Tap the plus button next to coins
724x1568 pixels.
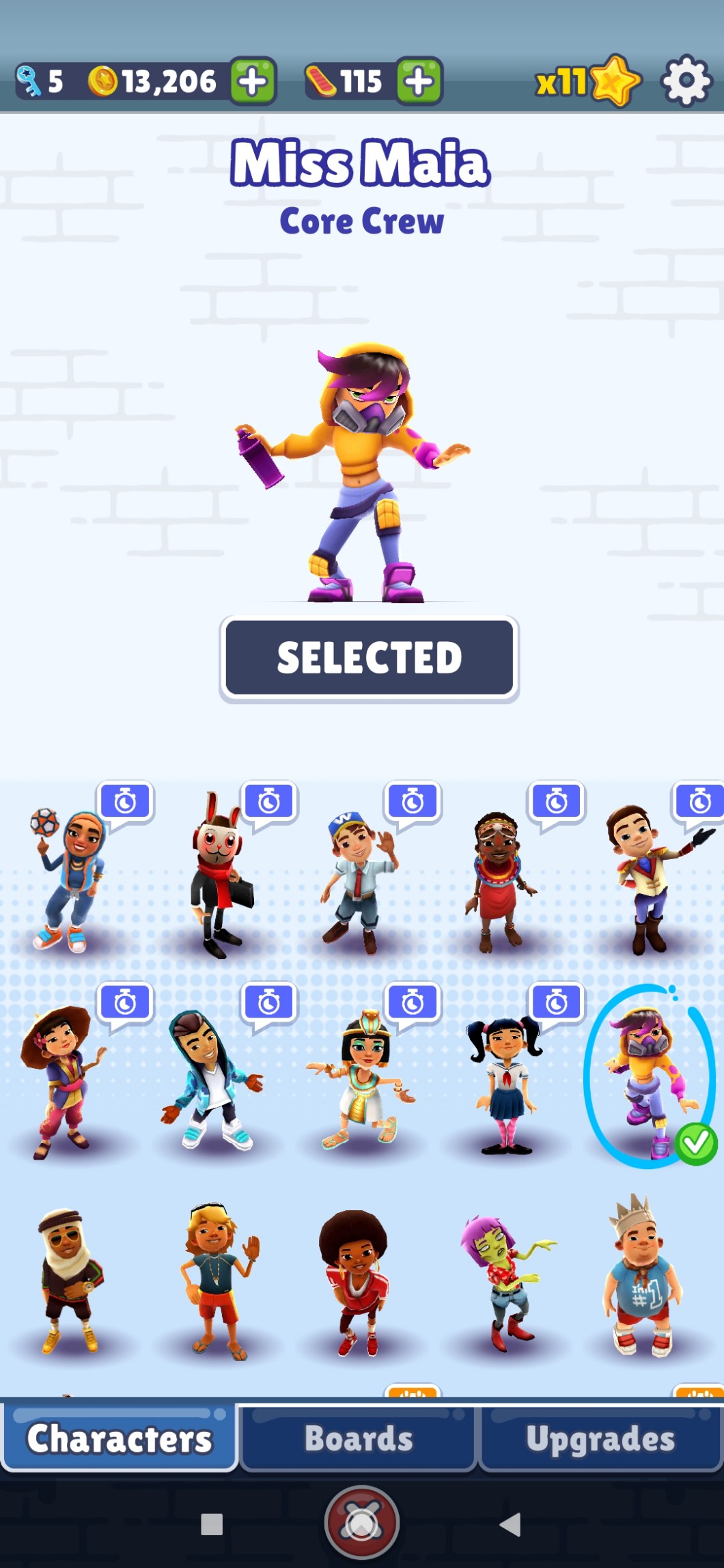(x=253, y=81)
